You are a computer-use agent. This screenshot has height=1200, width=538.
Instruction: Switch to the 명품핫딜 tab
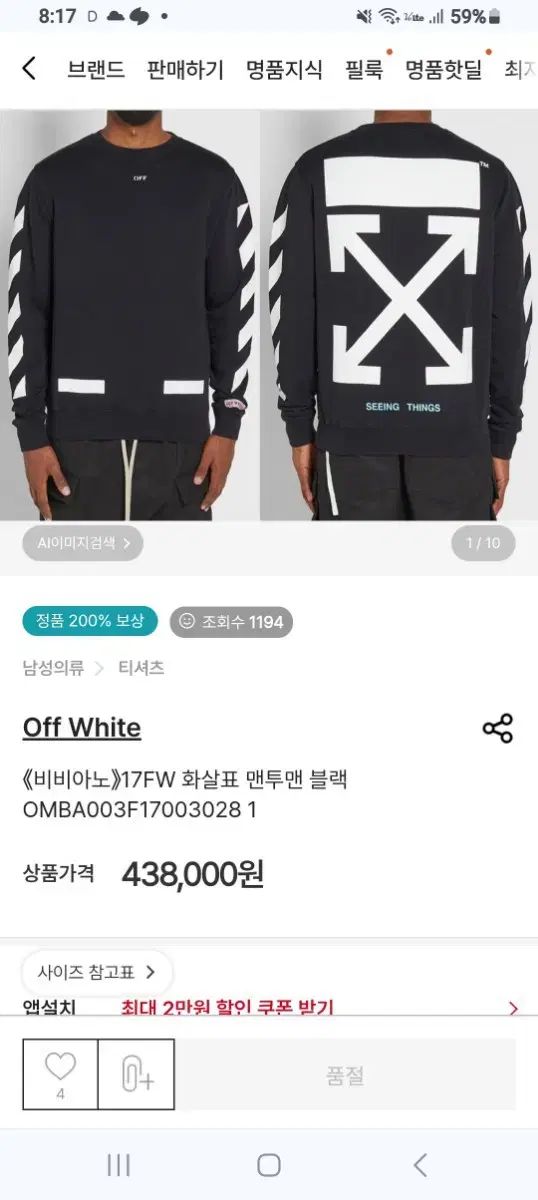click(444, 69)
